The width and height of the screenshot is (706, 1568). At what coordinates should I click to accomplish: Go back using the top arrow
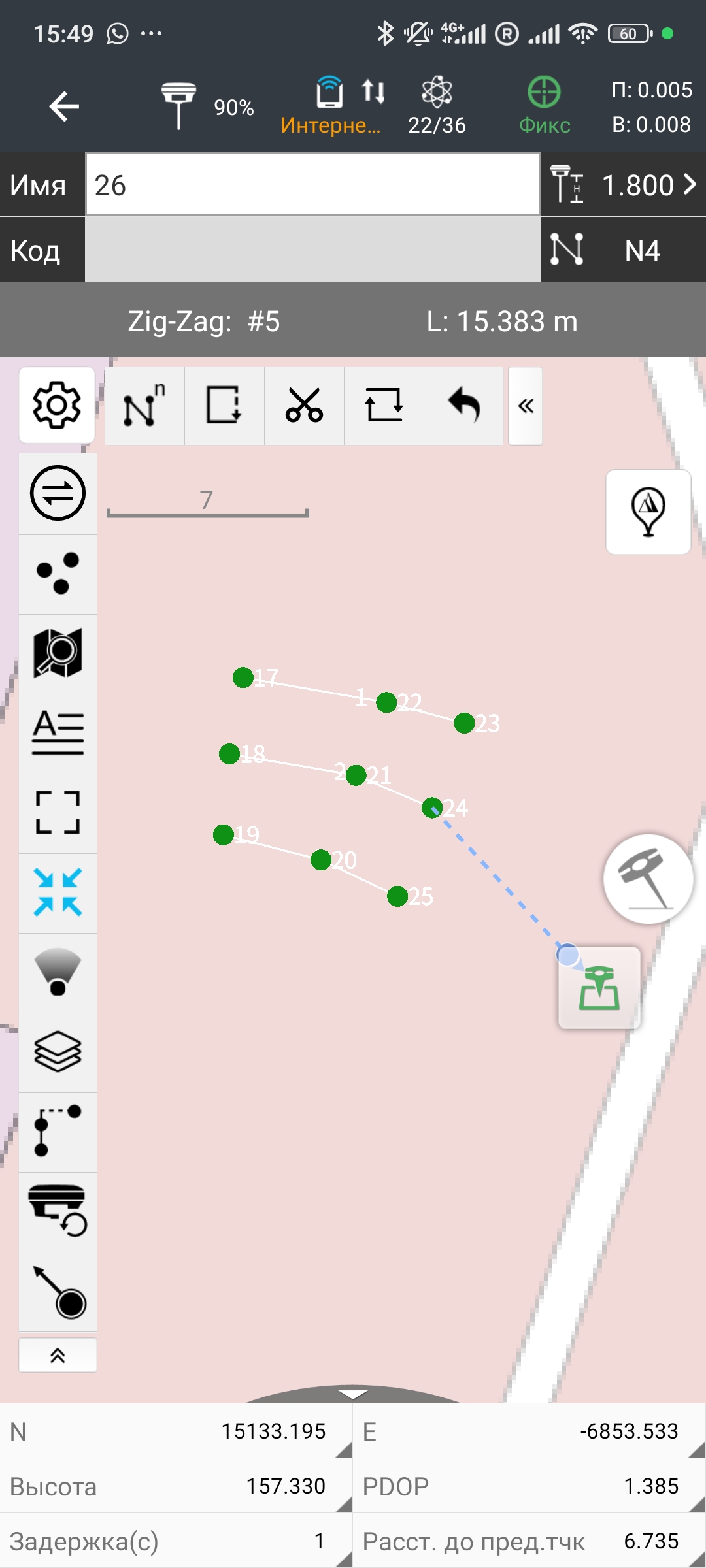(x=64, y=106)
